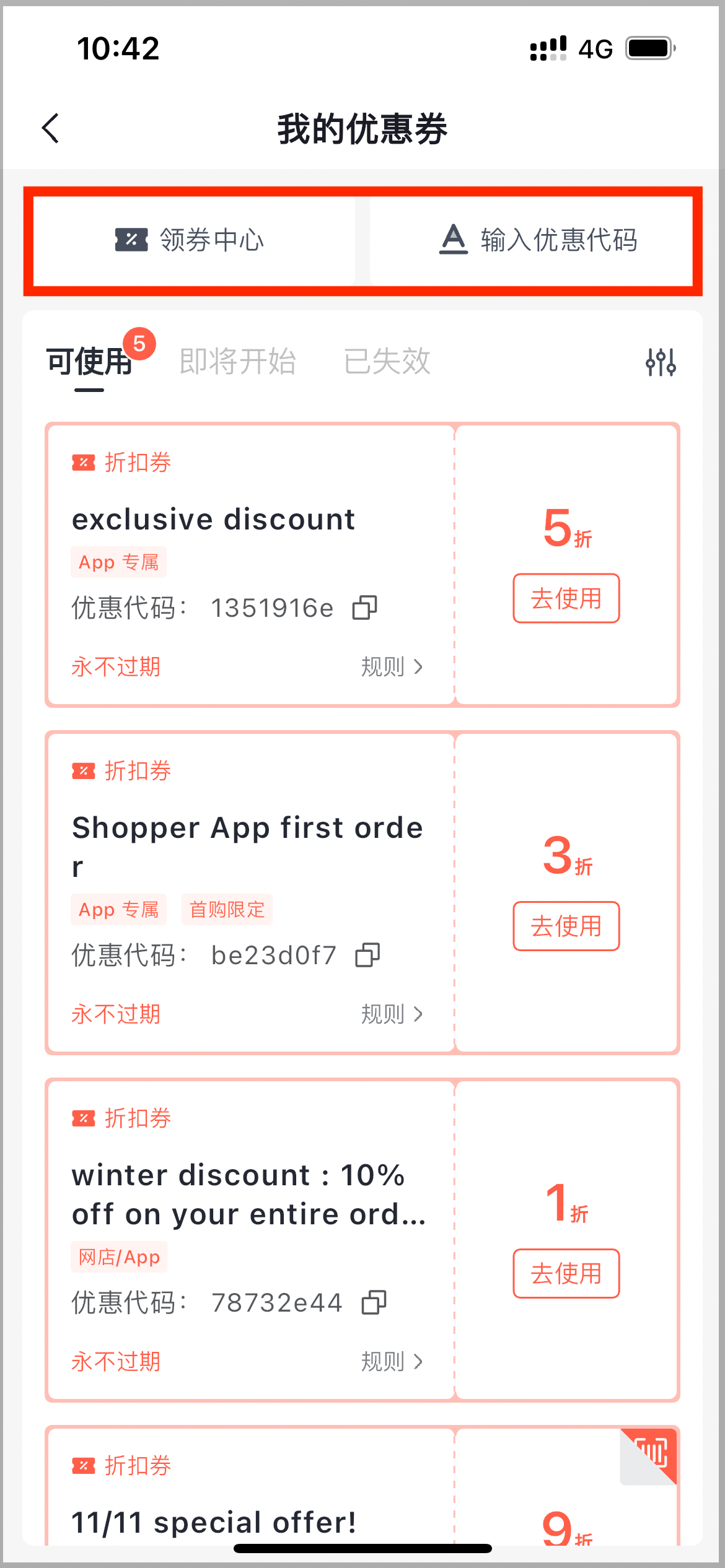Screen dimensions: 725x1568
Task: Open 规则 for Shopper App first order
Action: click(392, 1014)
